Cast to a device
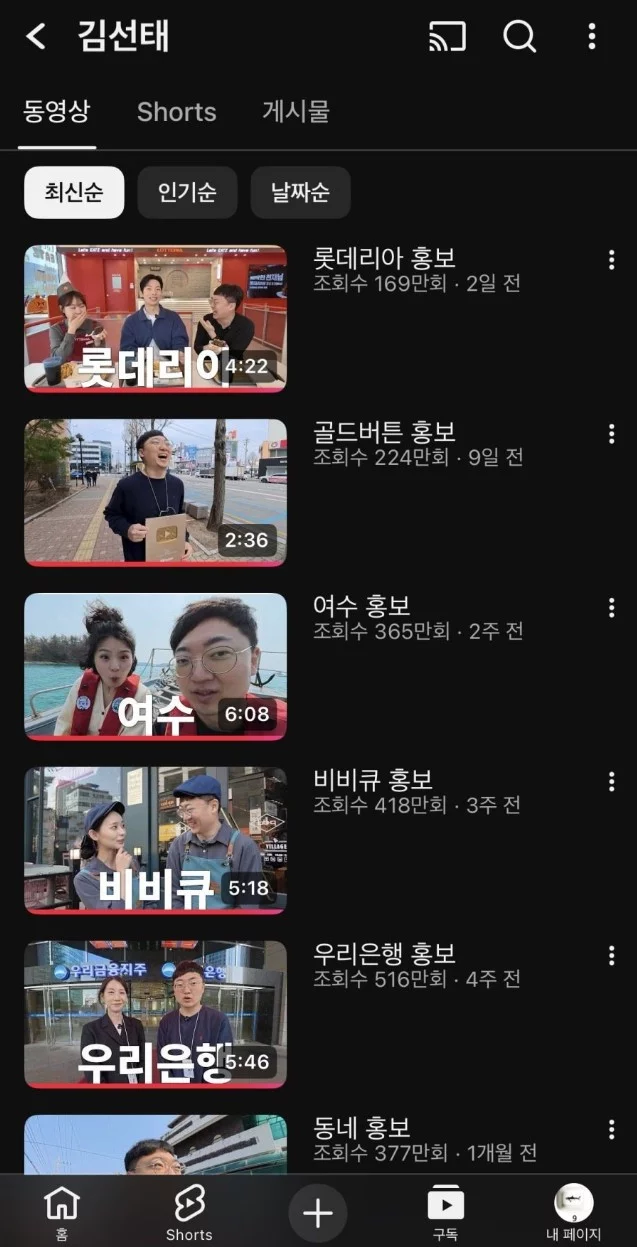Image resolution: width=637 pixels, height=1247 pixels. pos(447,37)
